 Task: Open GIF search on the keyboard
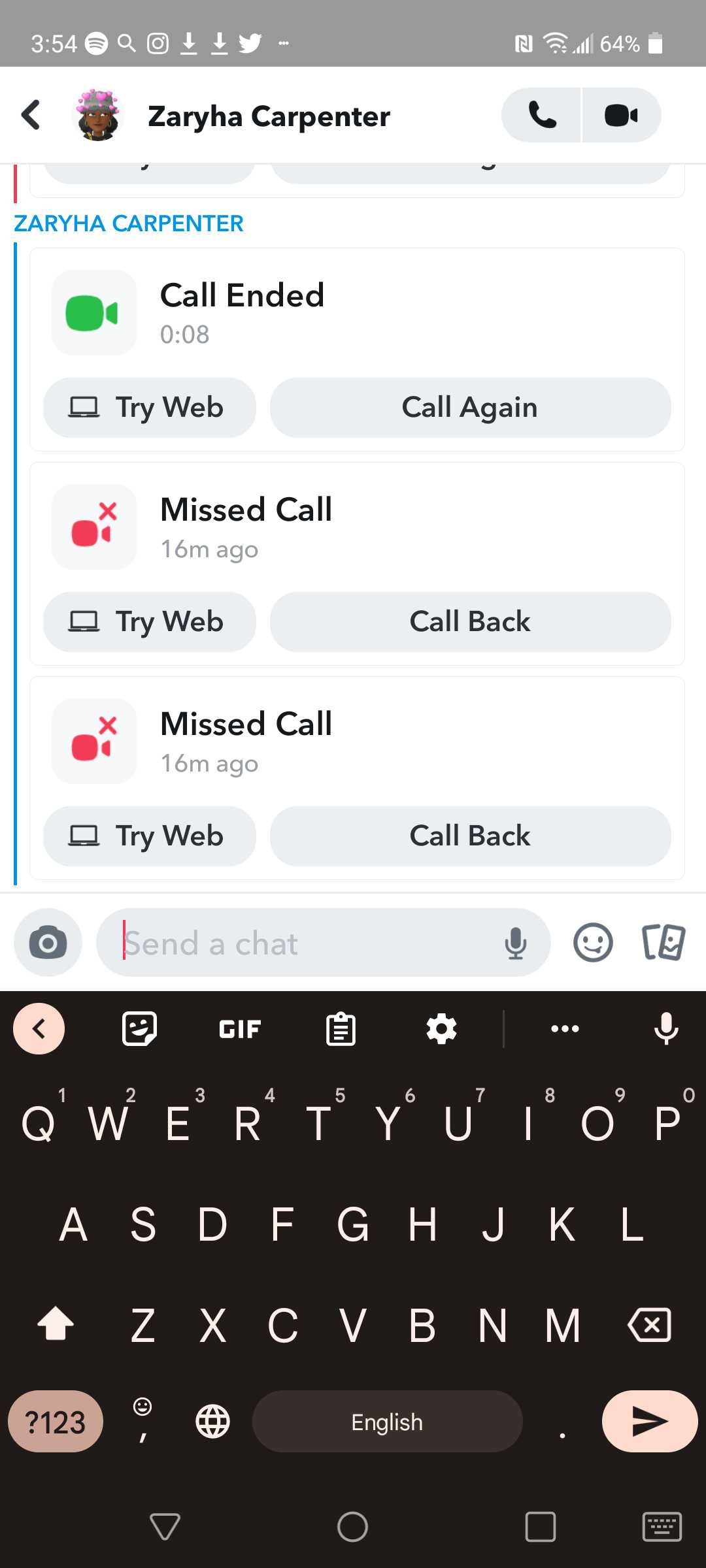tap(240, 1029)
